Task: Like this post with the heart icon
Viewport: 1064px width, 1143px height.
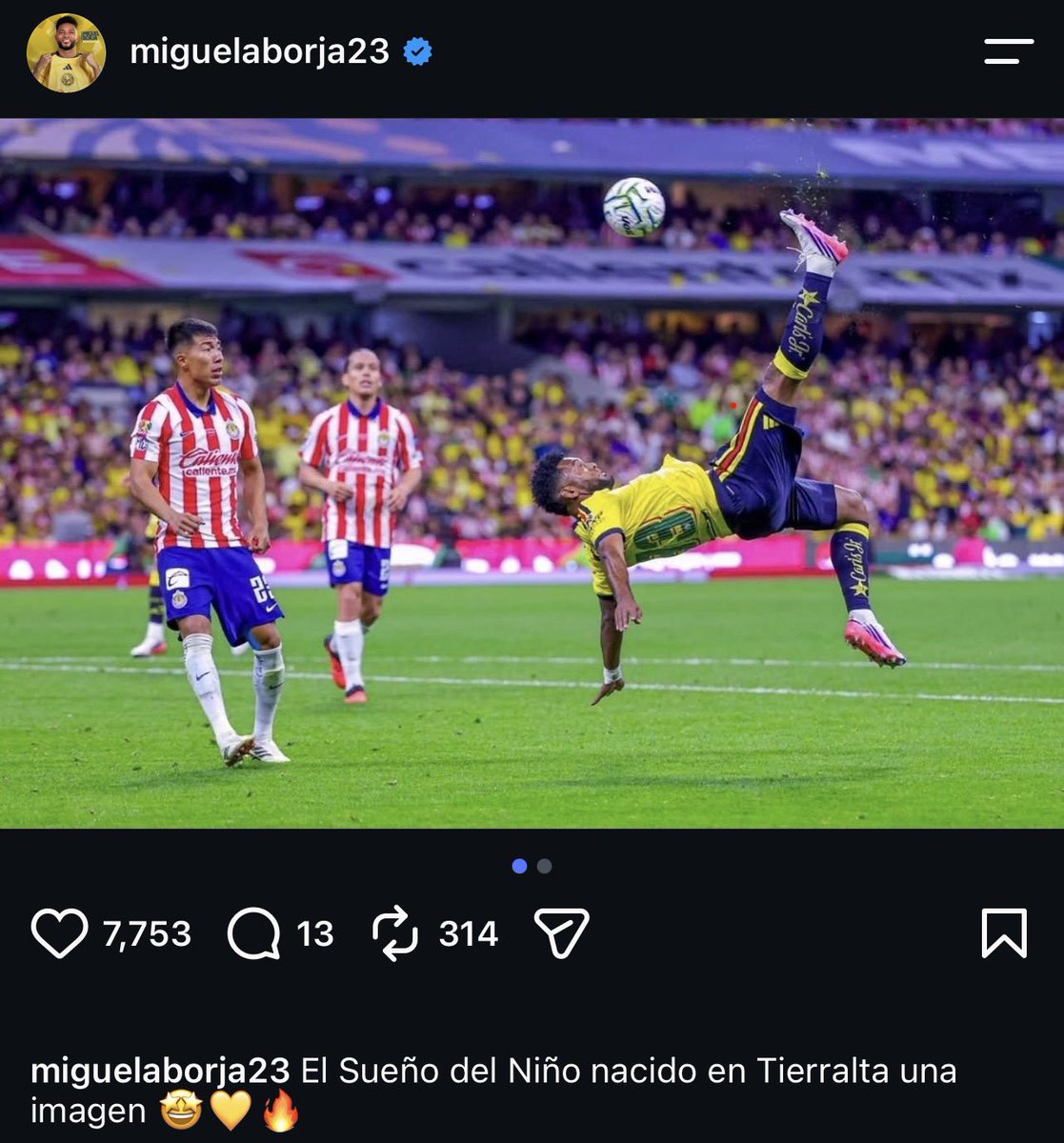Action: click(x=59, y=932)
